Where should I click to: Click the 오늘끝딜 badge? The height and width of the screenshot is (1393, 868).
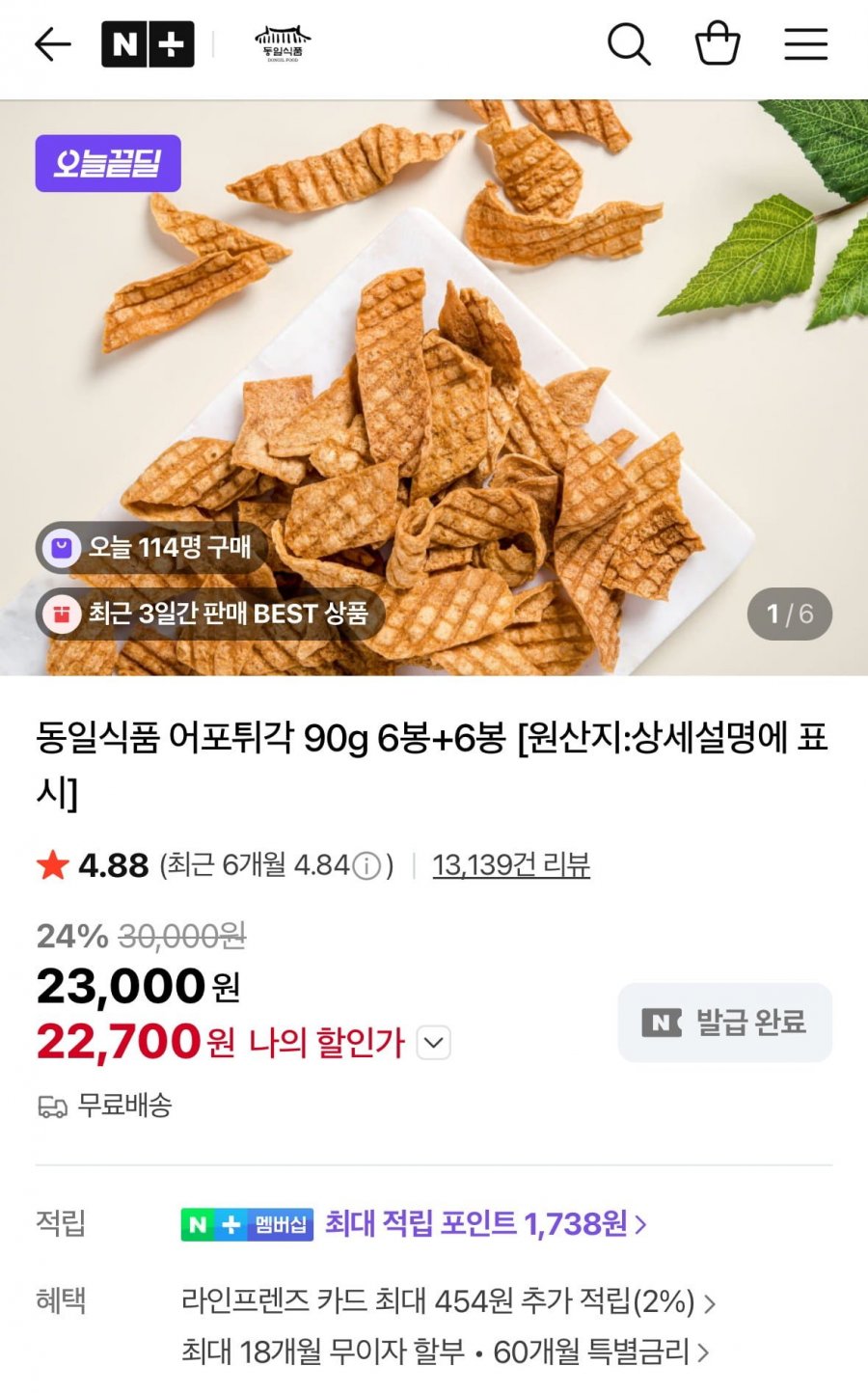click(x=108, y=163)
